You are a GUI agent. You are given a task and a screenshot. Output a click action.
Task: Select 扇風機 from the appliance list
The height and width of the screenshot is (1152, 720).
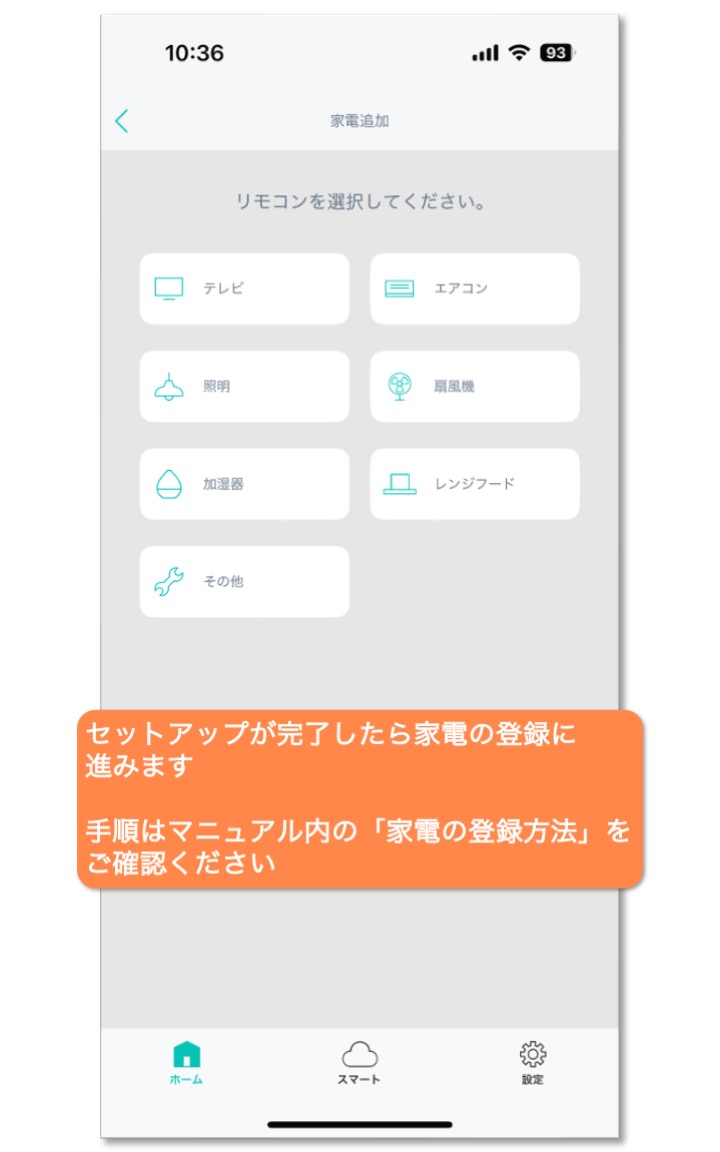point(475,386)
